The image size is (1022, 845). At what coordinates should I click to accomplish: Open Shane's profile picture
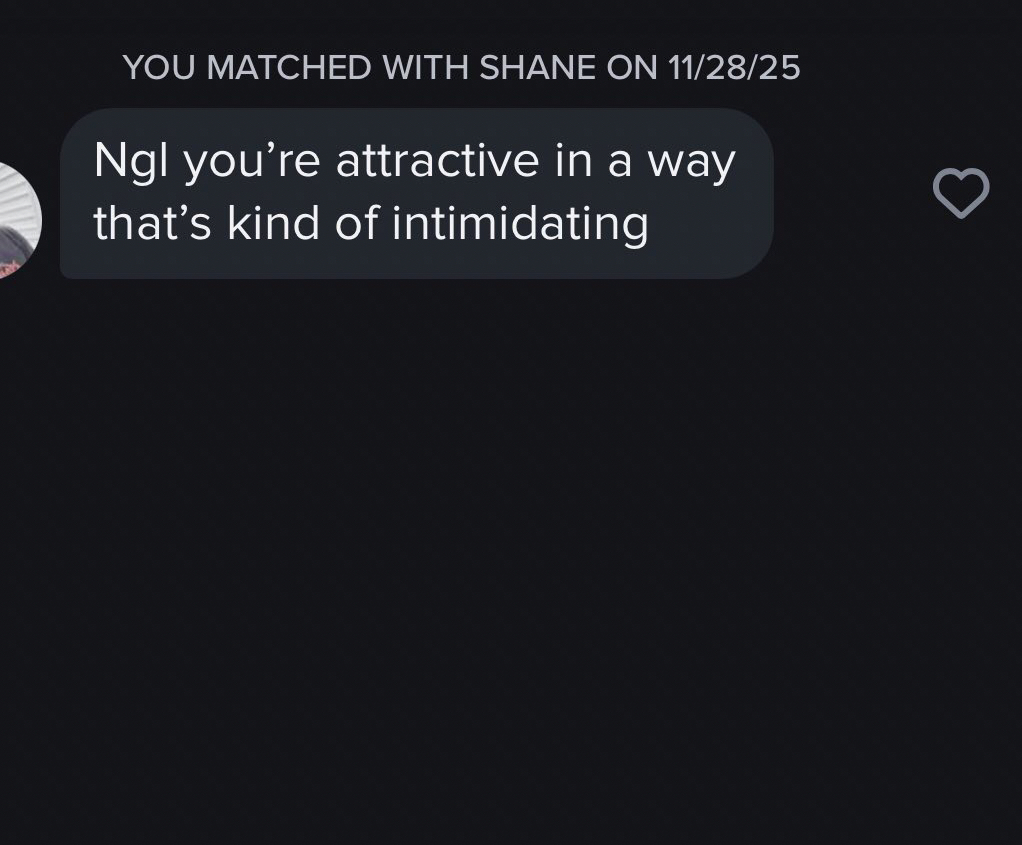[x=17, y=220]
